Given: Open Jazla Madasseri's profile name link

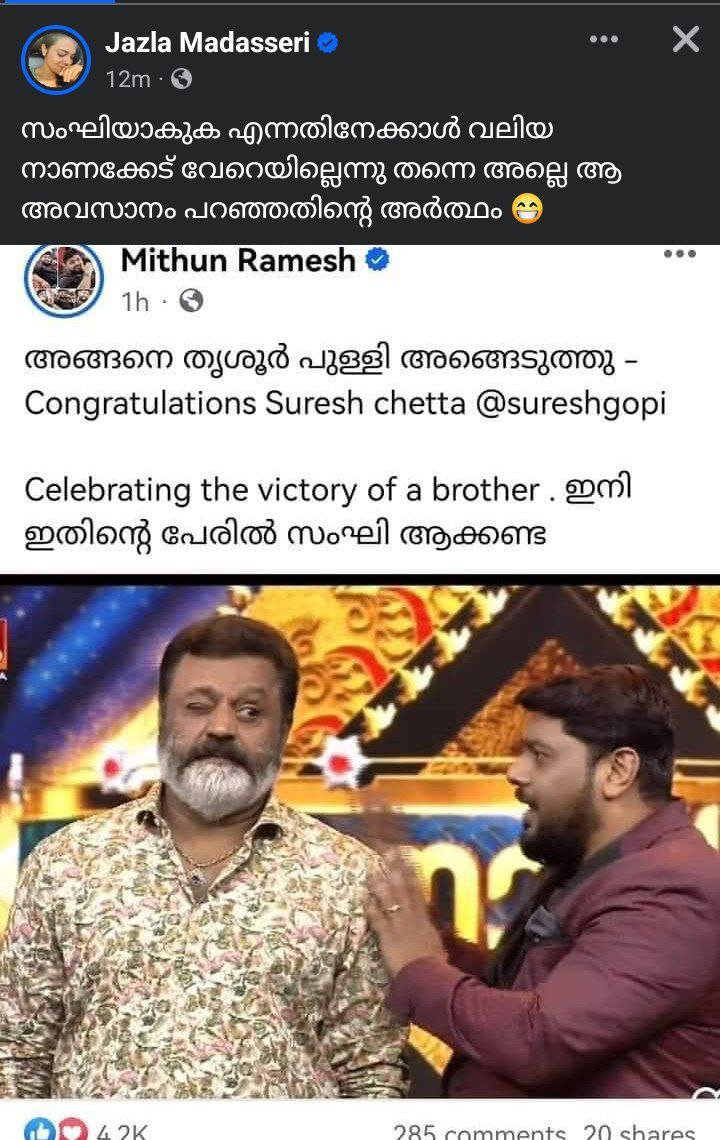Looking at the screenshot, I should [x=207, y=42].
